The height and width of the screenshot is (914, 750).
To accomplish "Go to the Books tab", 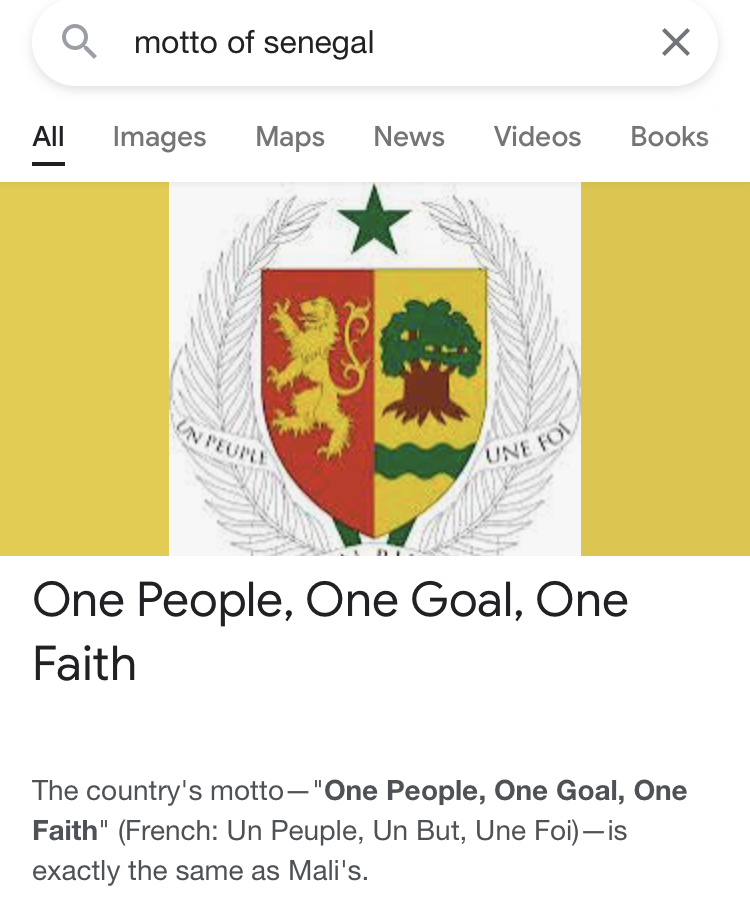I will point(669,137).
